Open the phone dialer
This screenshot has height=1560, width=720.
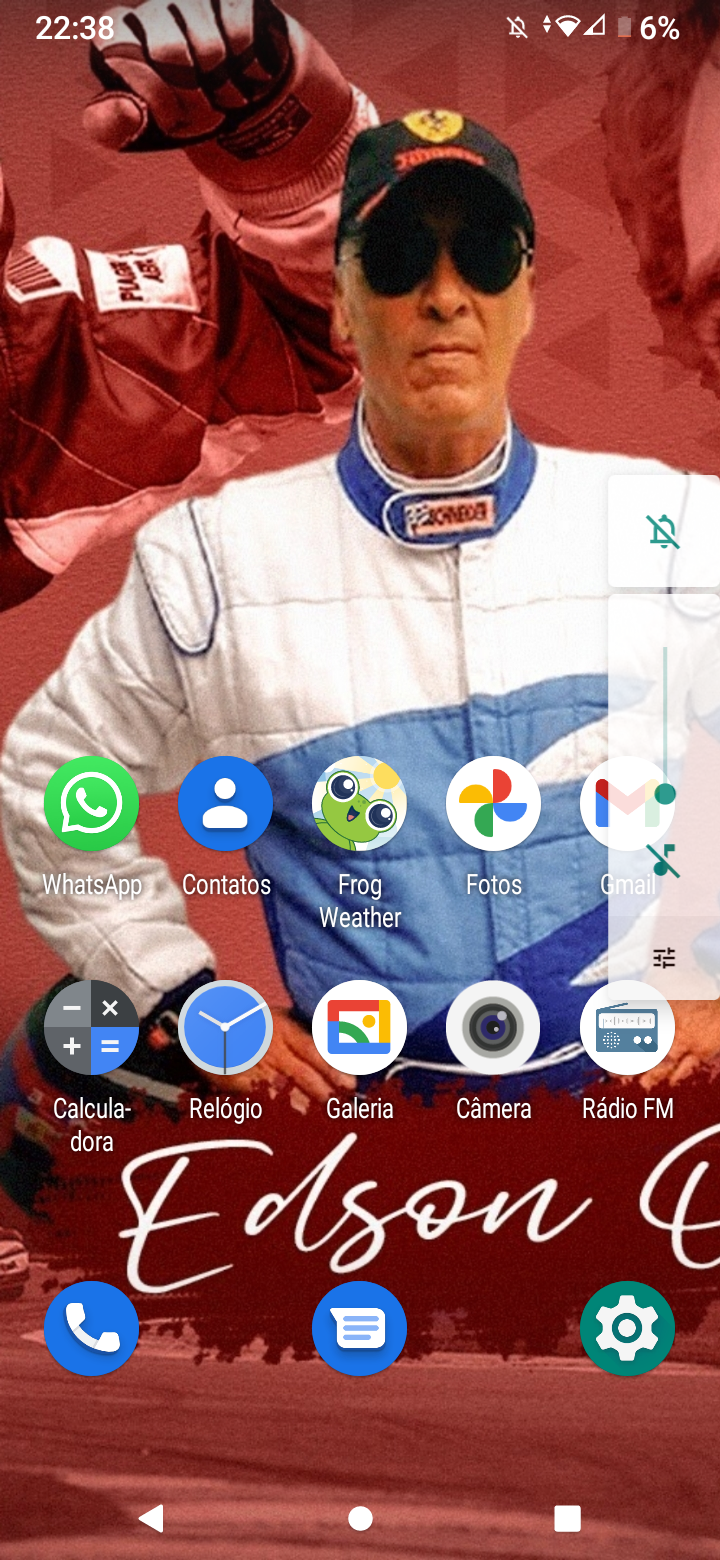click(91, 1328)
